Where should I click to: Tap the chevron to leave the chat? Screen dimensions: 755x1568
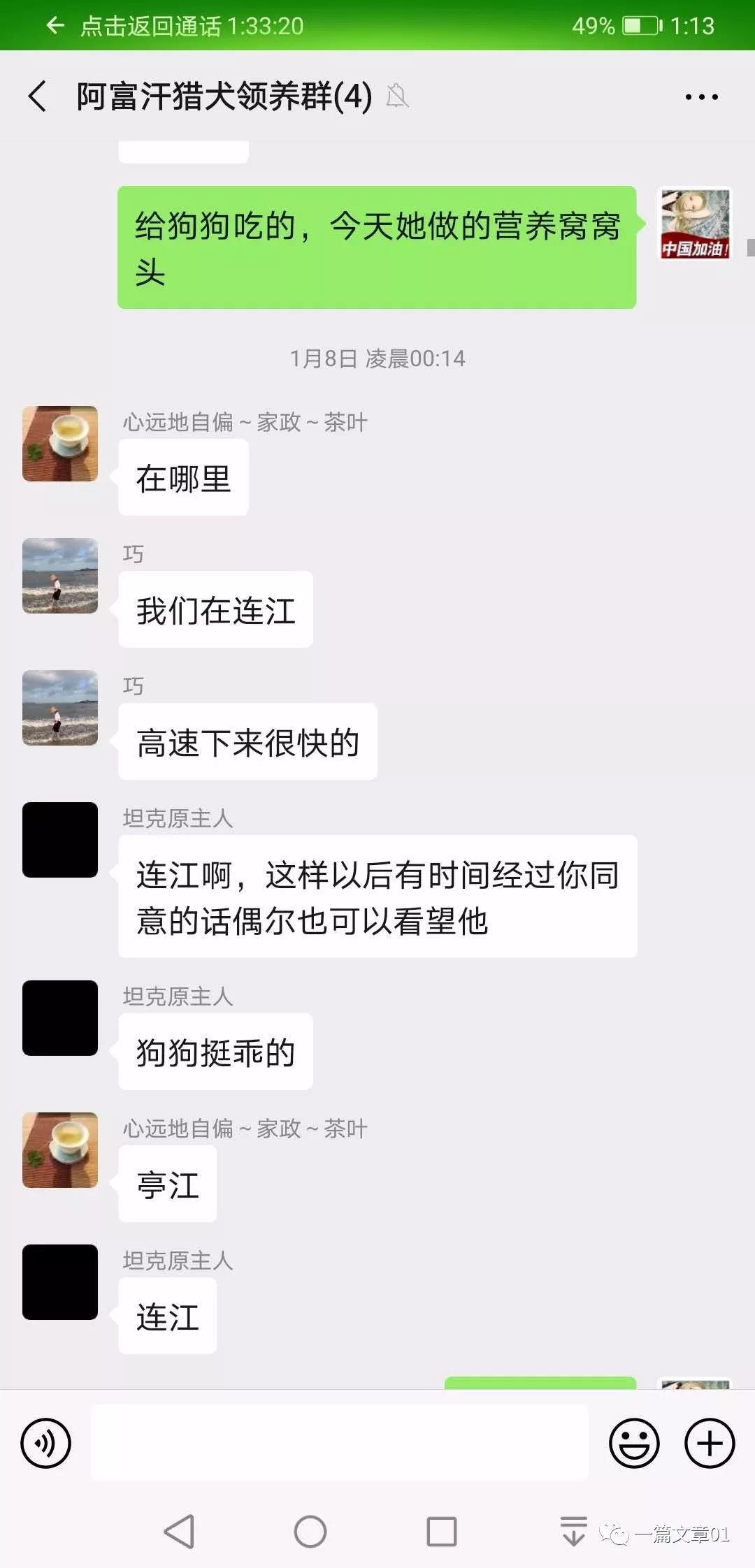click(x=36, y=96)
